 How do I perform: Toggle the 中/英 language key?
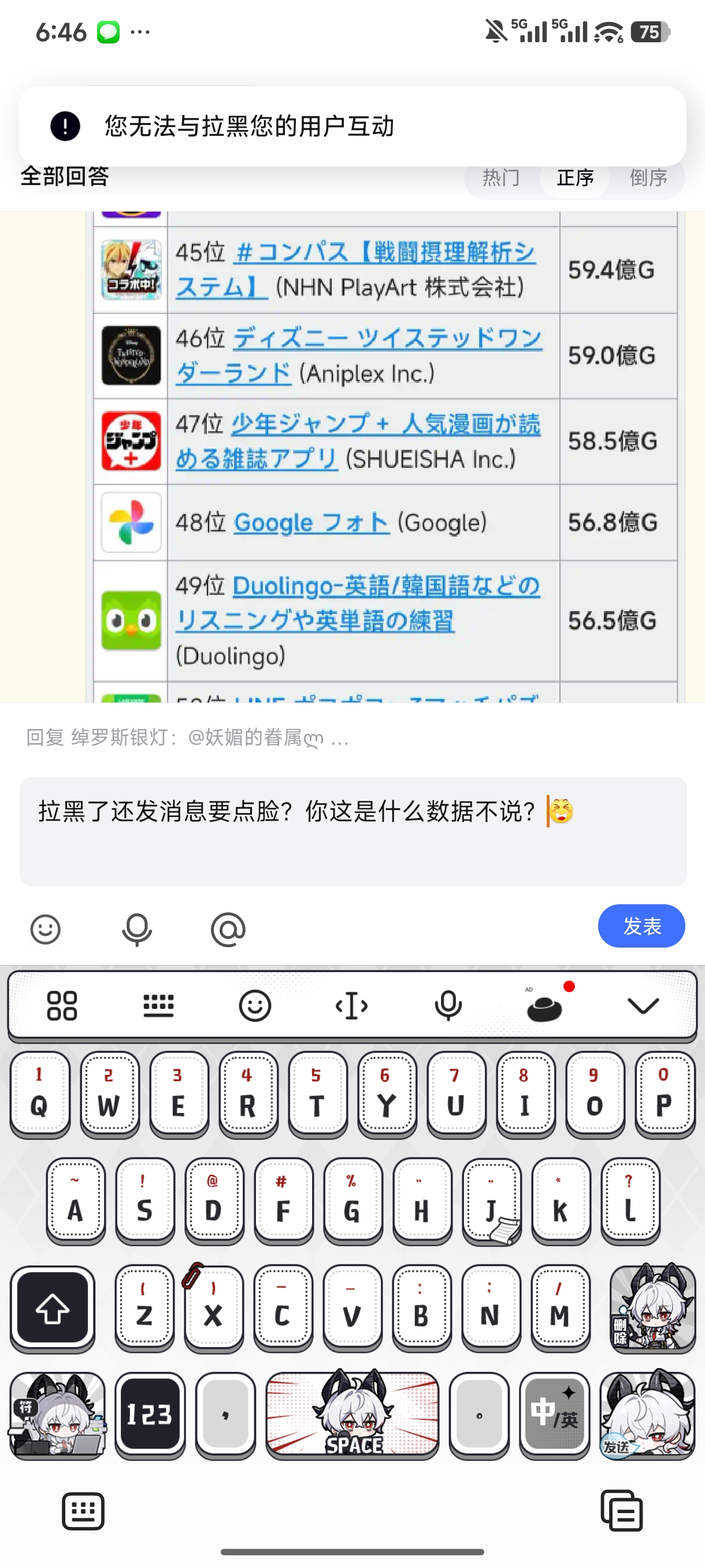(x=554, y=1415)
